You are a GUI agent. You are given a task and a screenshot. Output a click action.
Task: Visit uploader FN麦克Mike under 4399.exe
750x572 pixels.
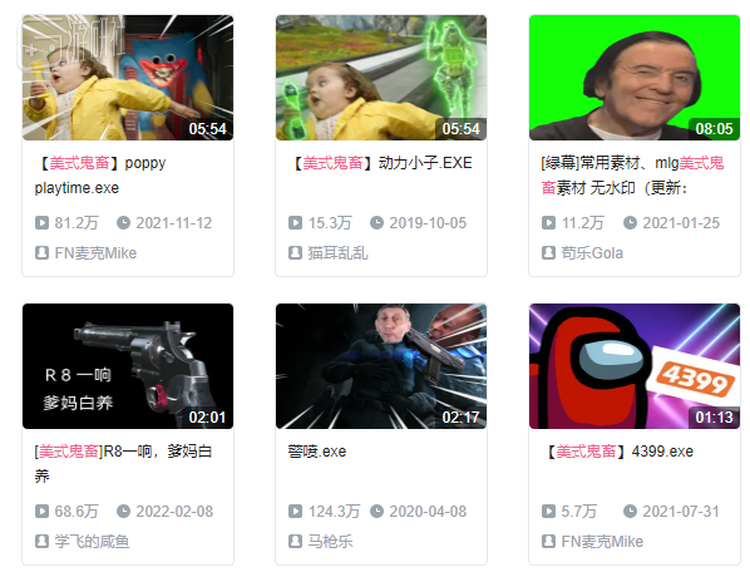[602, 541]
